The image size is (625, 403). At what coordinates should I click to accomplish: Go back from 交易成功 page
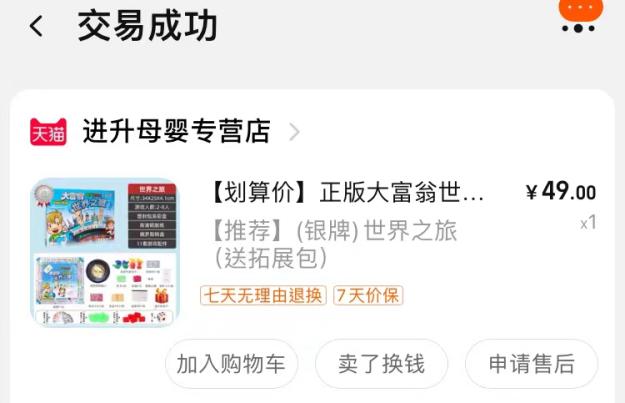pyautogui.click(x=36, y=27)
